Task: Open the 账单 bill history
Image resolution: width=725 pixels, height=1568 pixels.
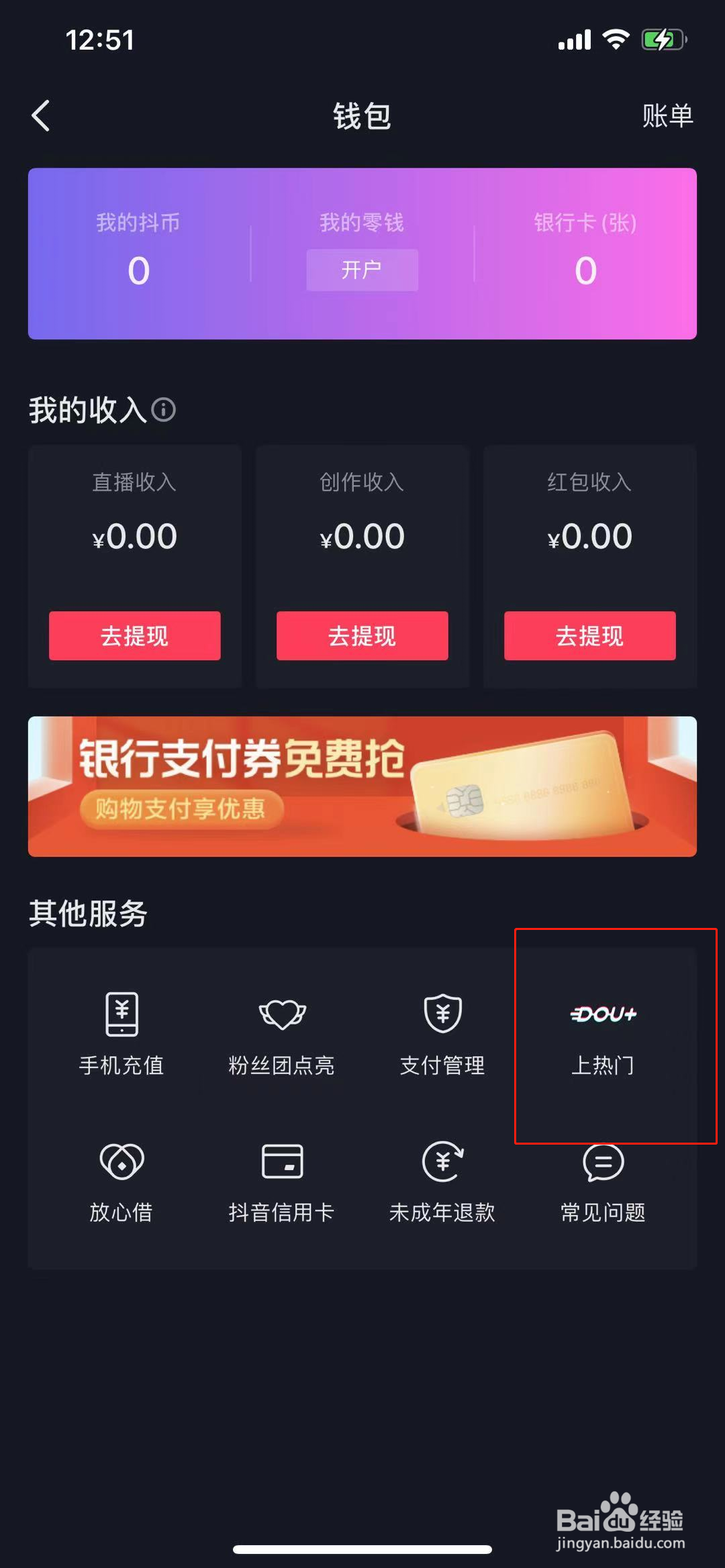Action: (667, 116)
